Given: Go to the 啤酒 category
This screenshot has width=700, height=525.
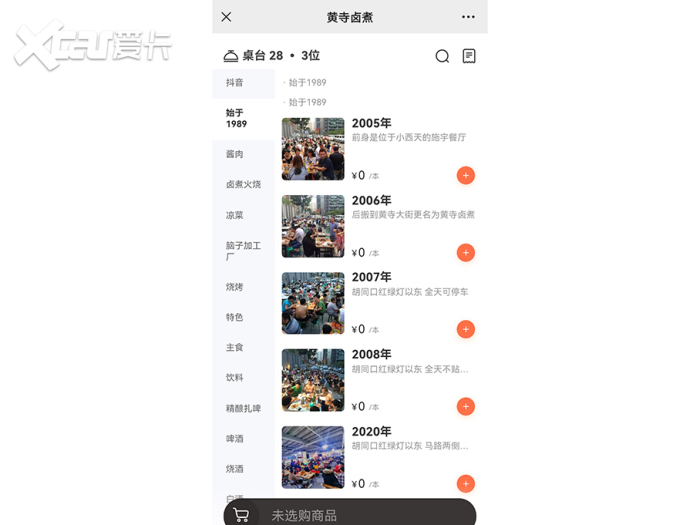Looking at the screenshot, I should [235, 439].
